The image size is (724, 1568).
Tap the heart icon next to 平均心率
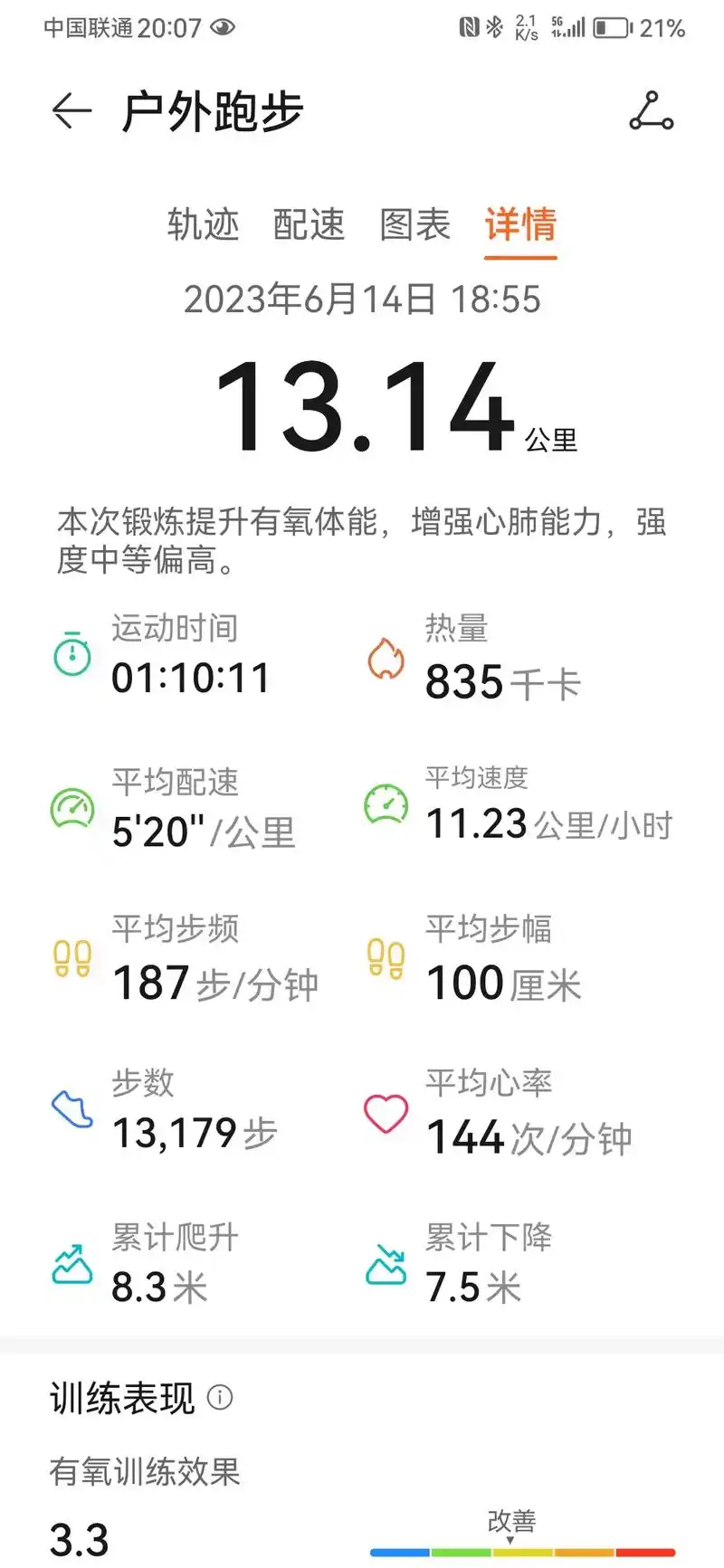(x=386, y=1112)
